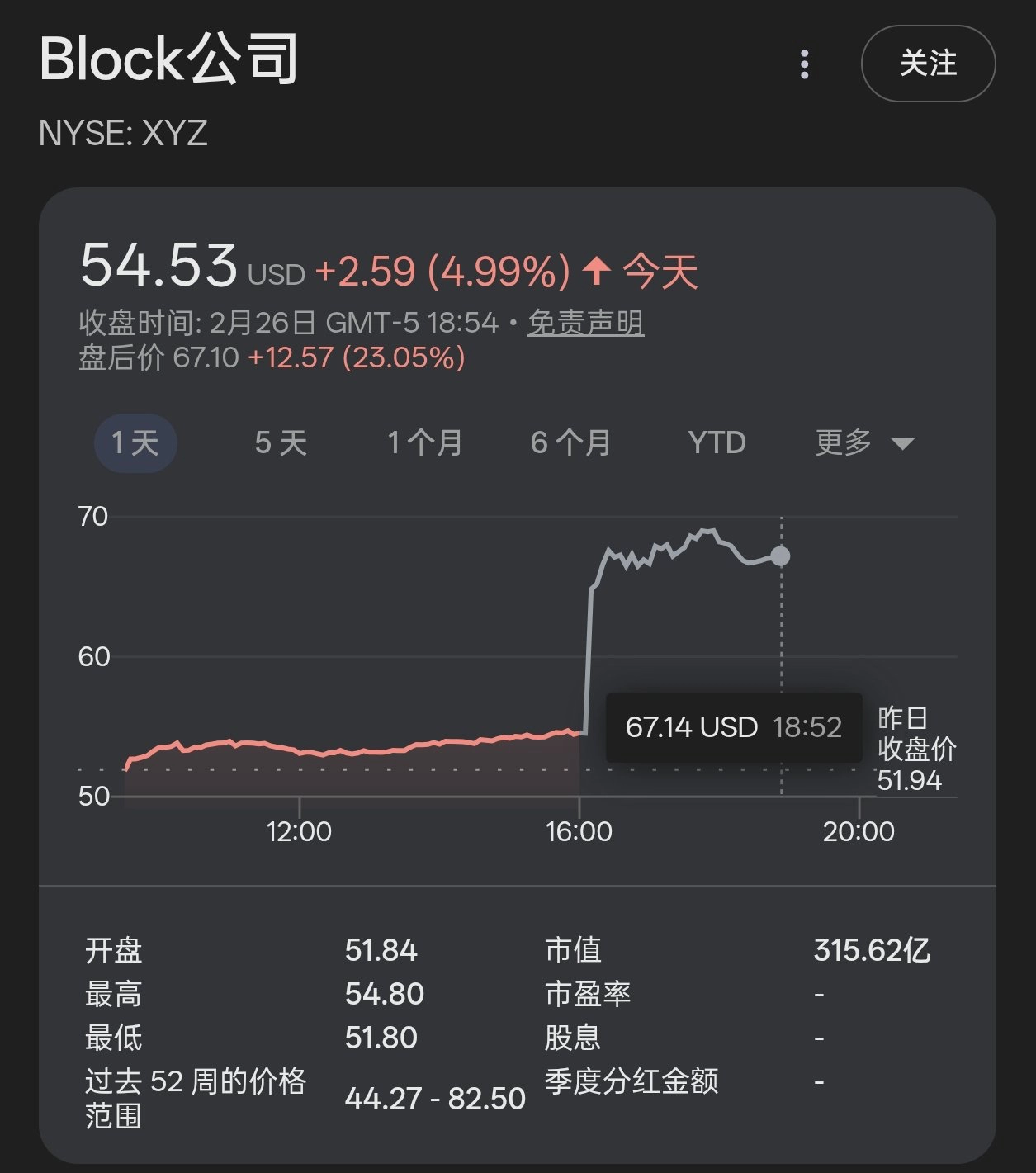Select the 6个月 tab

[571, 443]
